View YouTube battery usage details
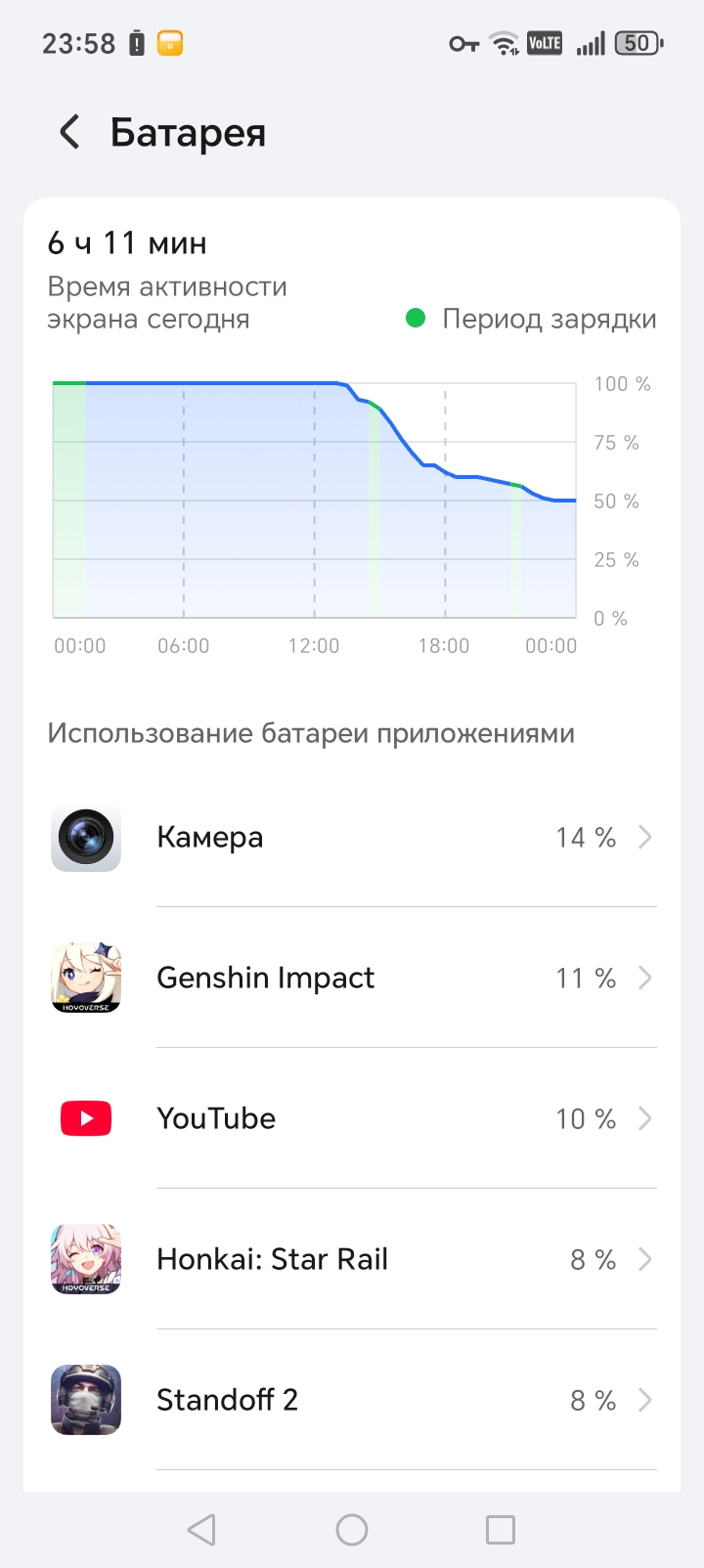Screen dimensions: 704x1568 point(352,1119)
